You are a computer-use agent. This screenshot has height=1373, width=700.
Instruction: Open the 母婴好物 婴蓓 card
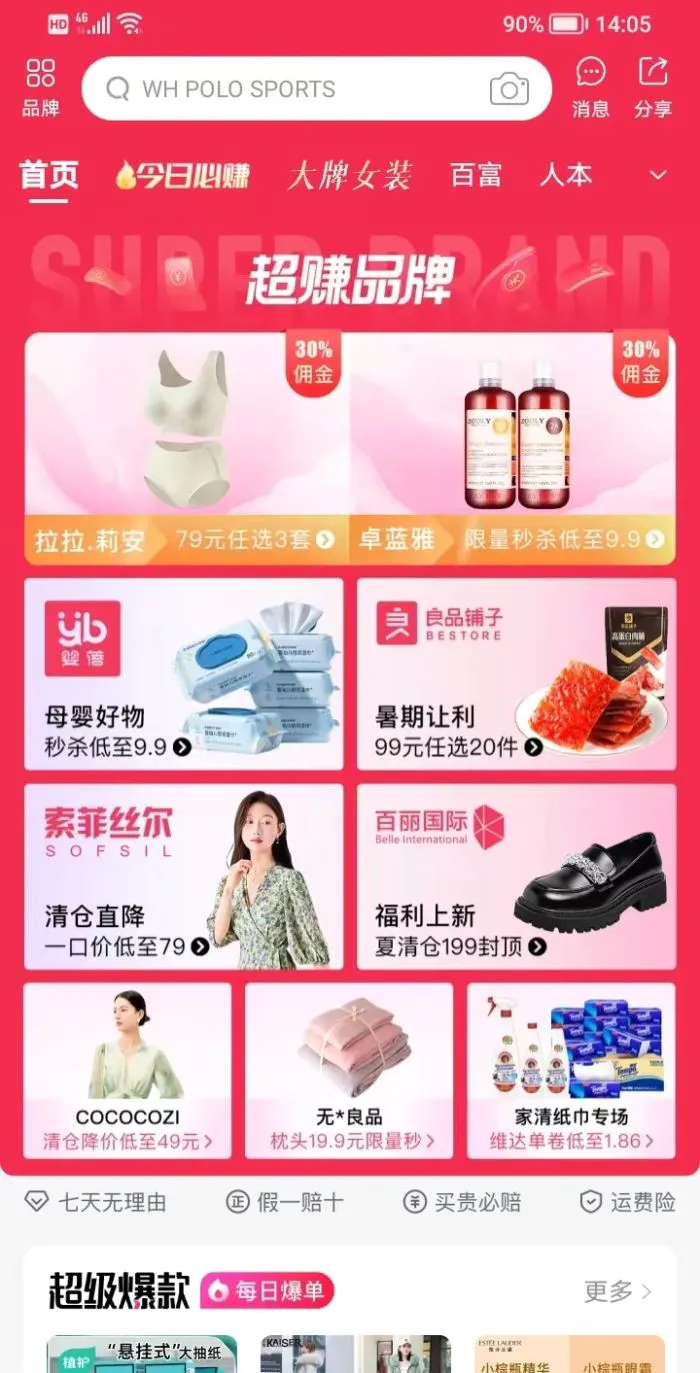(x=183, y=674)
